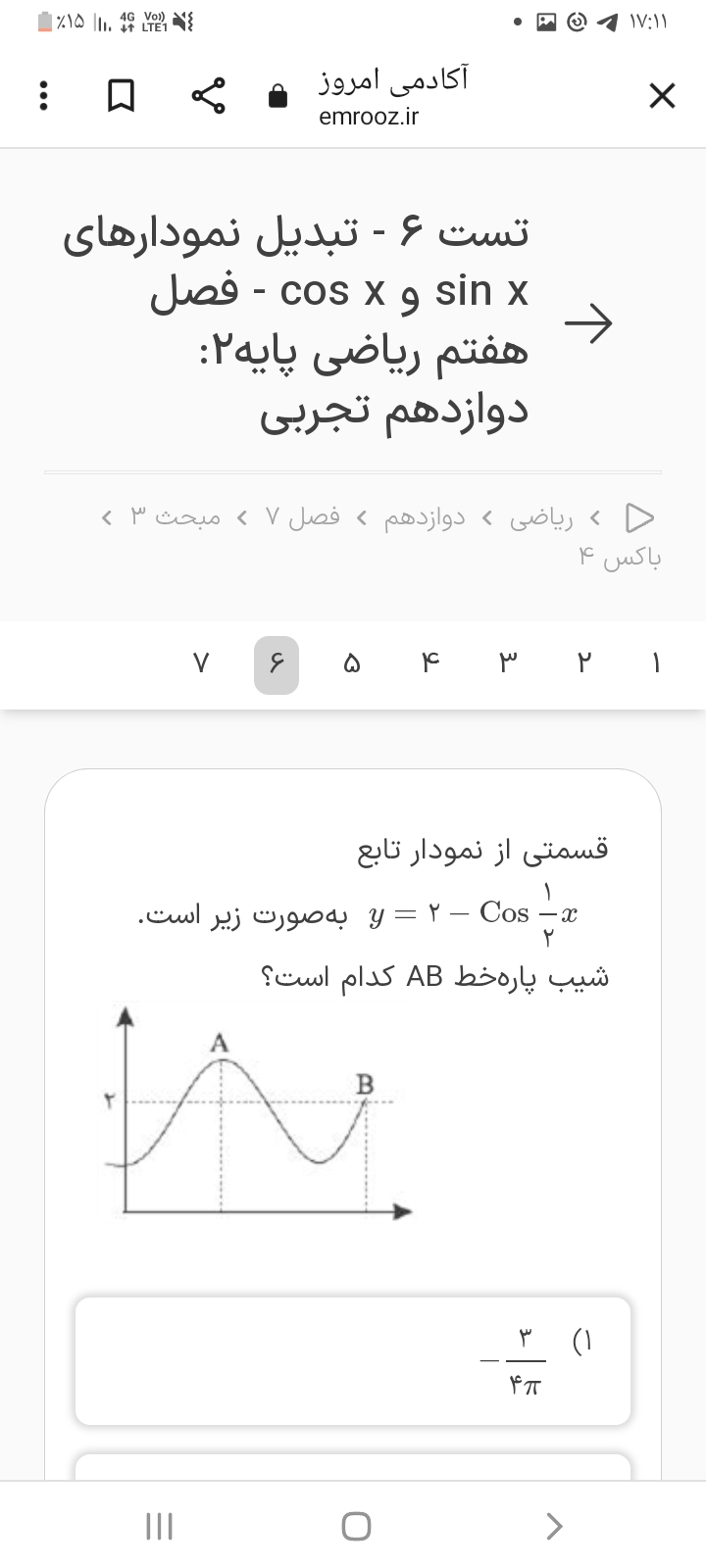Share this page
706x1568 pixels.
(208, 96)
